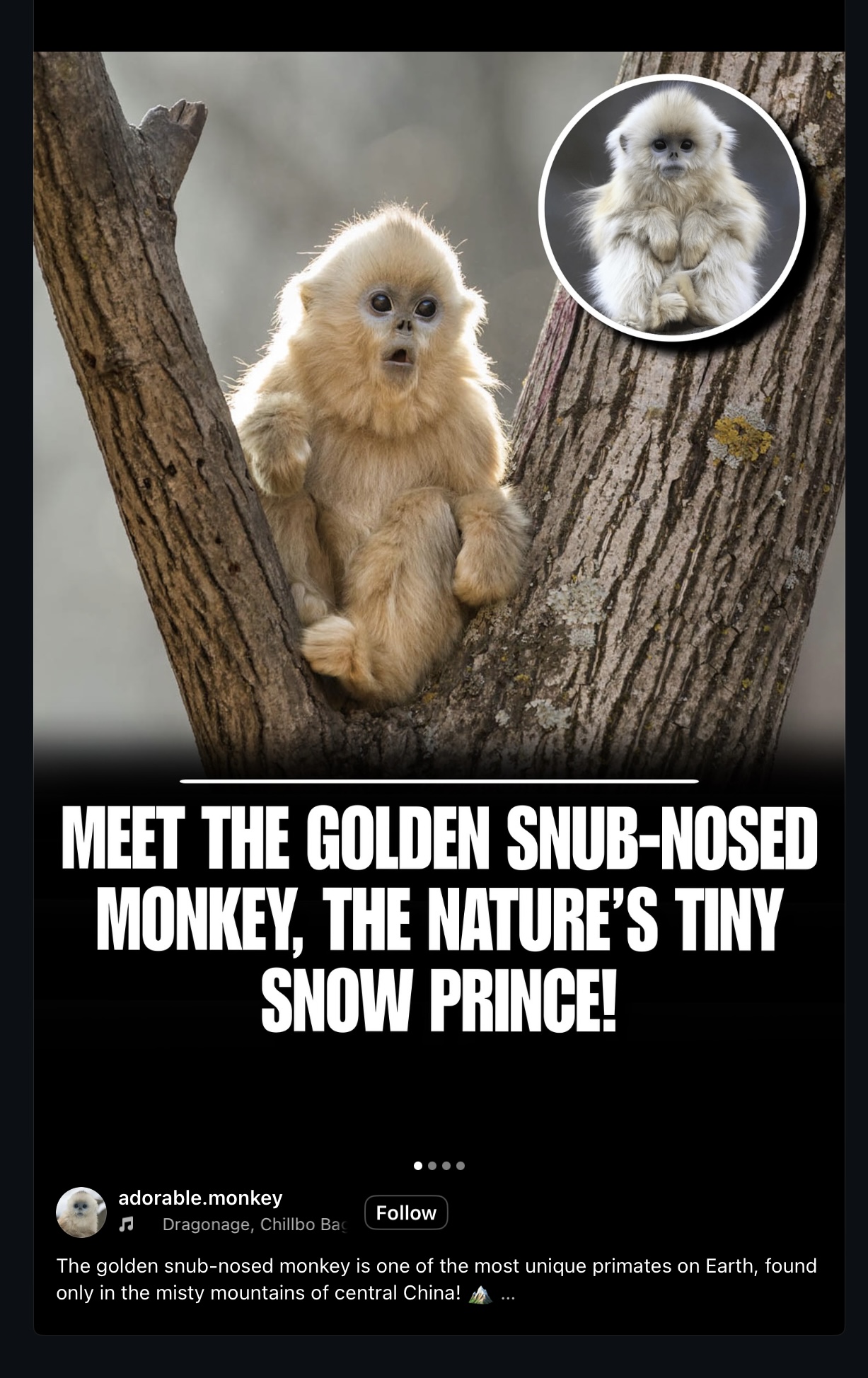Tap the carousel page indicator dots
868x1378 pixels.
(439, 1165)
